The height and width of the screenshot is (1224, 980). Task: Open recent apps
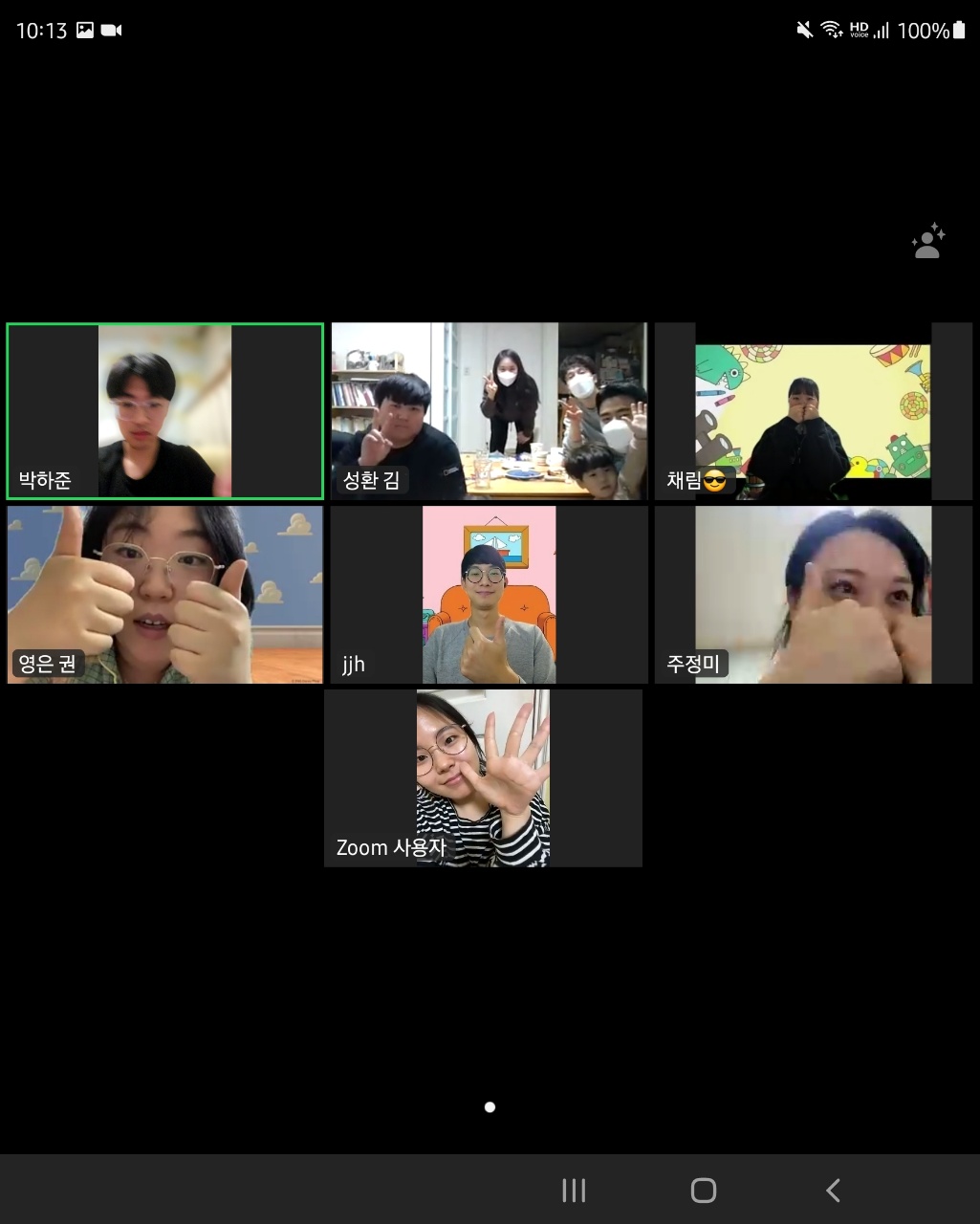click(x=574, y=1191)
